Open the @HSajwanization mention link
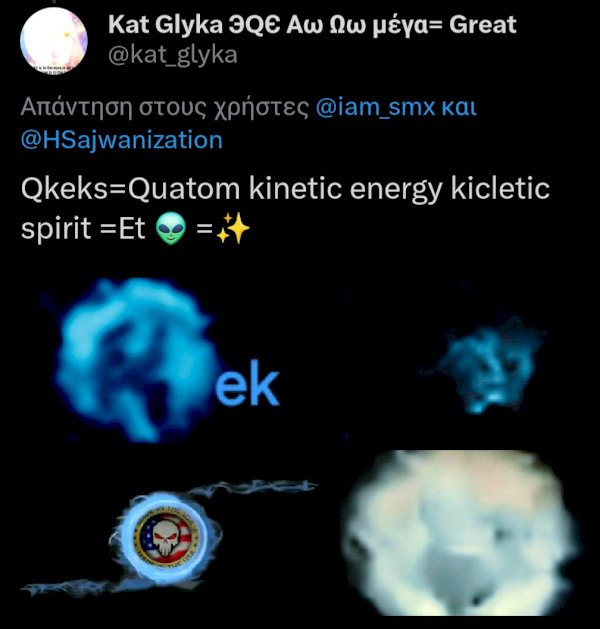600x629 pixels. point(121,139)
